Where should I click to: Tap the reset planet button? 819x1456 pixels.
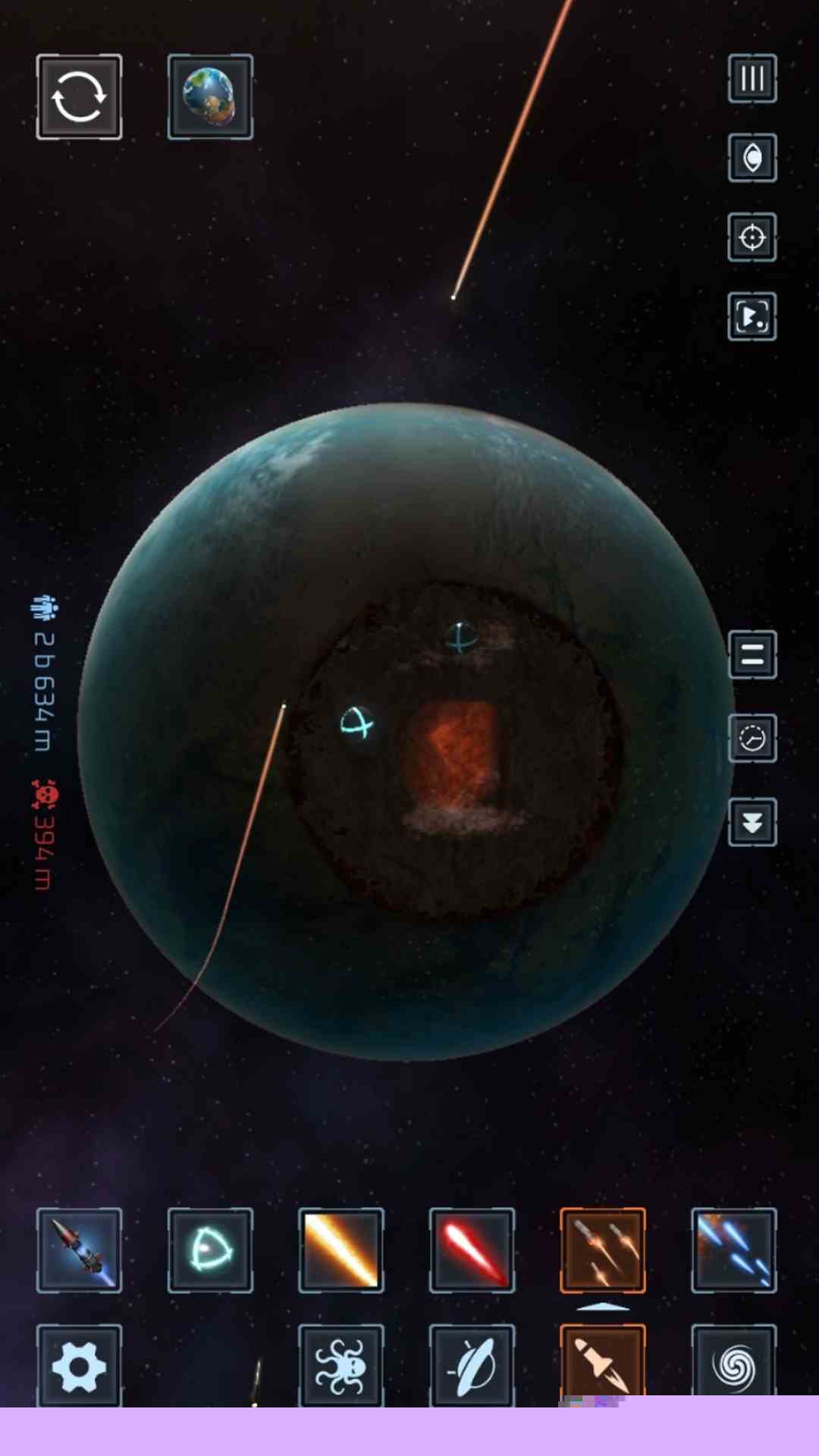pos(79,97)
